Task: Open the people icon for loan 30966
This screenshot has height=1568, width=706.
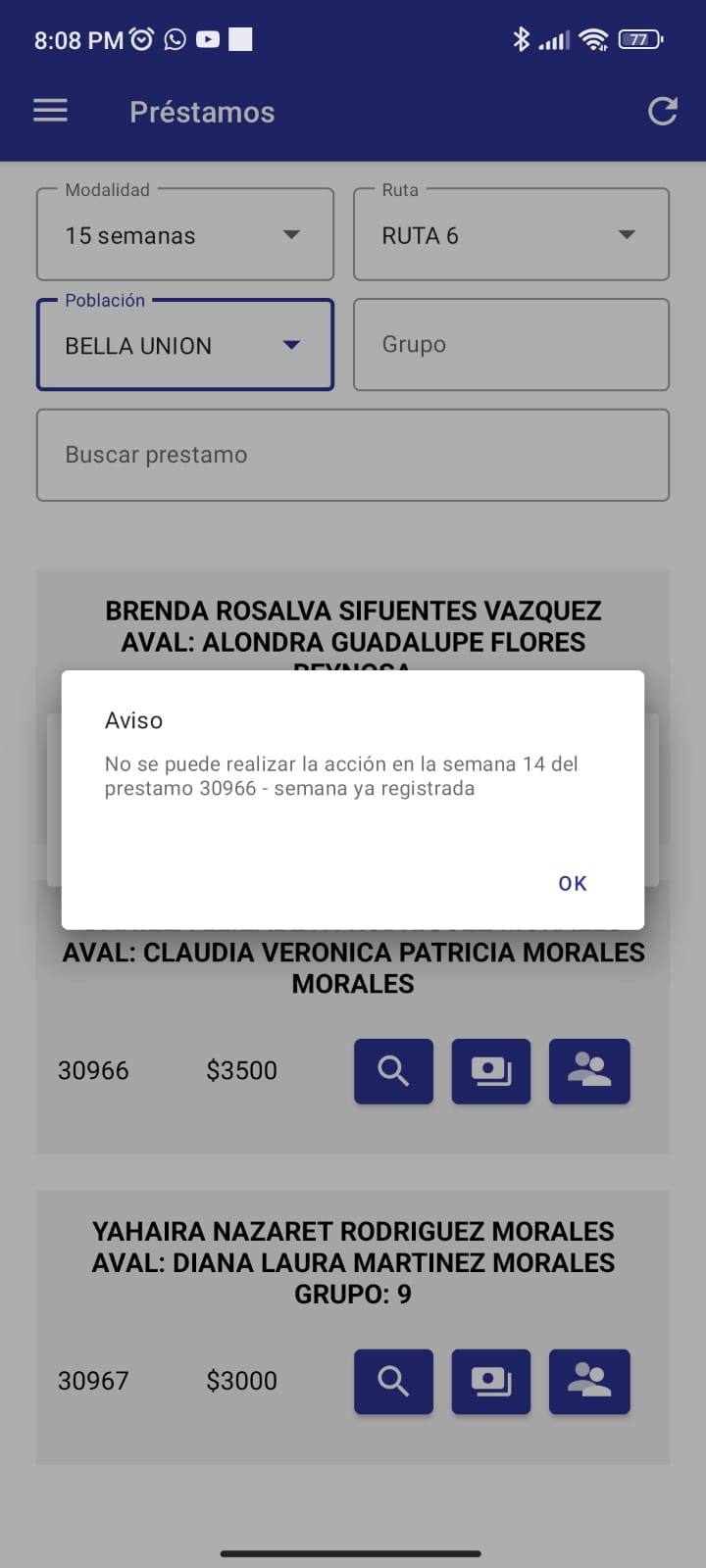Action: click(x=589, y=1071)
